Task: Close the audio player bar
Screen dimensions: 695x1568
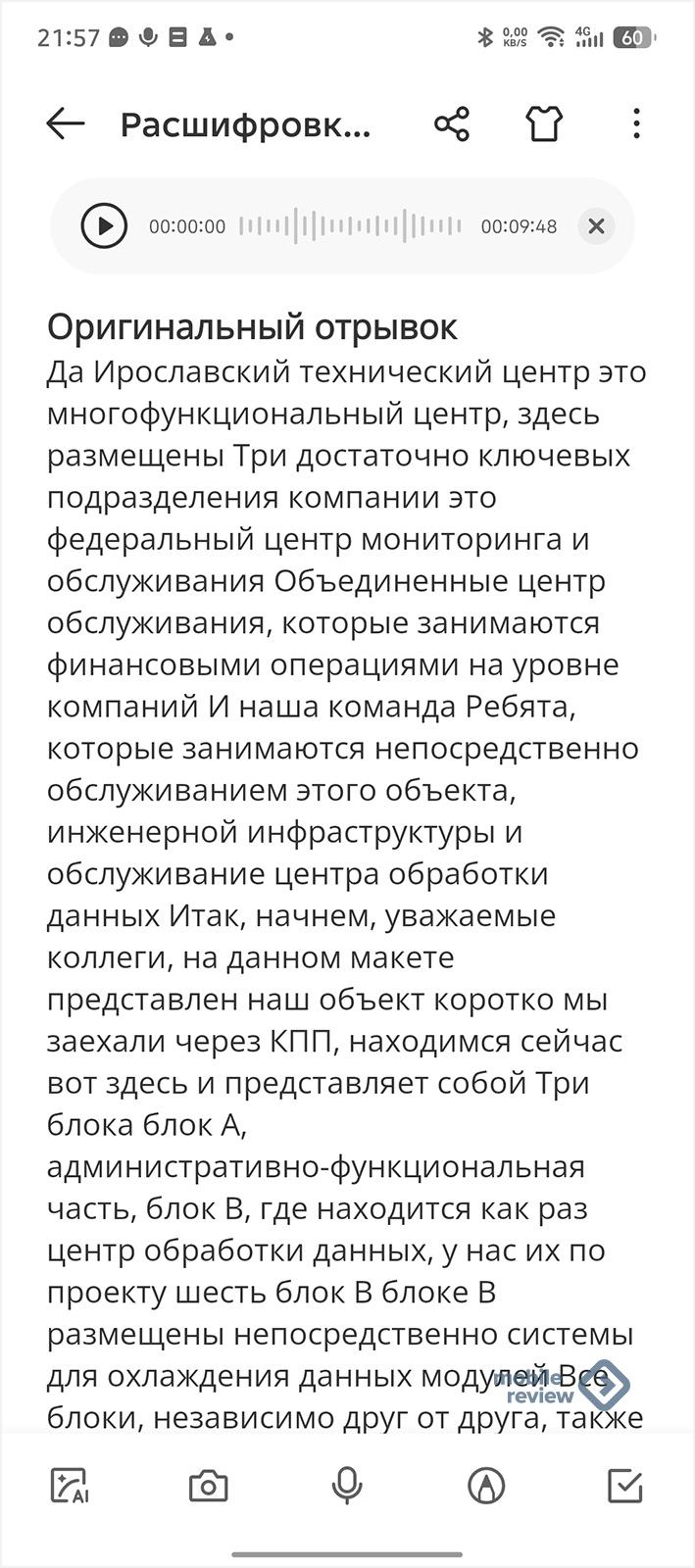Action: point(596,226)
